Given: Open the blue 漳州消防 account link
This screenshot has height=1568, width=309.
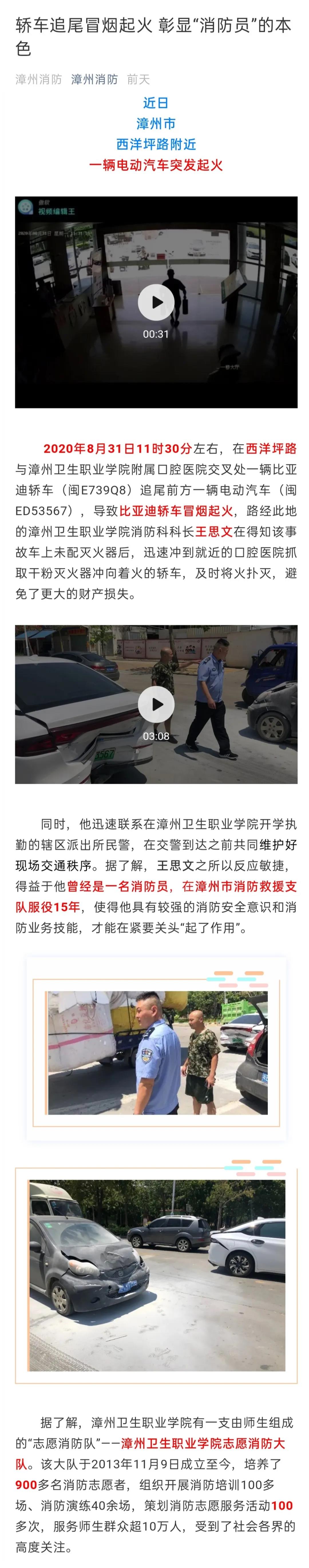Looking at the screenshot, I should 94,79.
